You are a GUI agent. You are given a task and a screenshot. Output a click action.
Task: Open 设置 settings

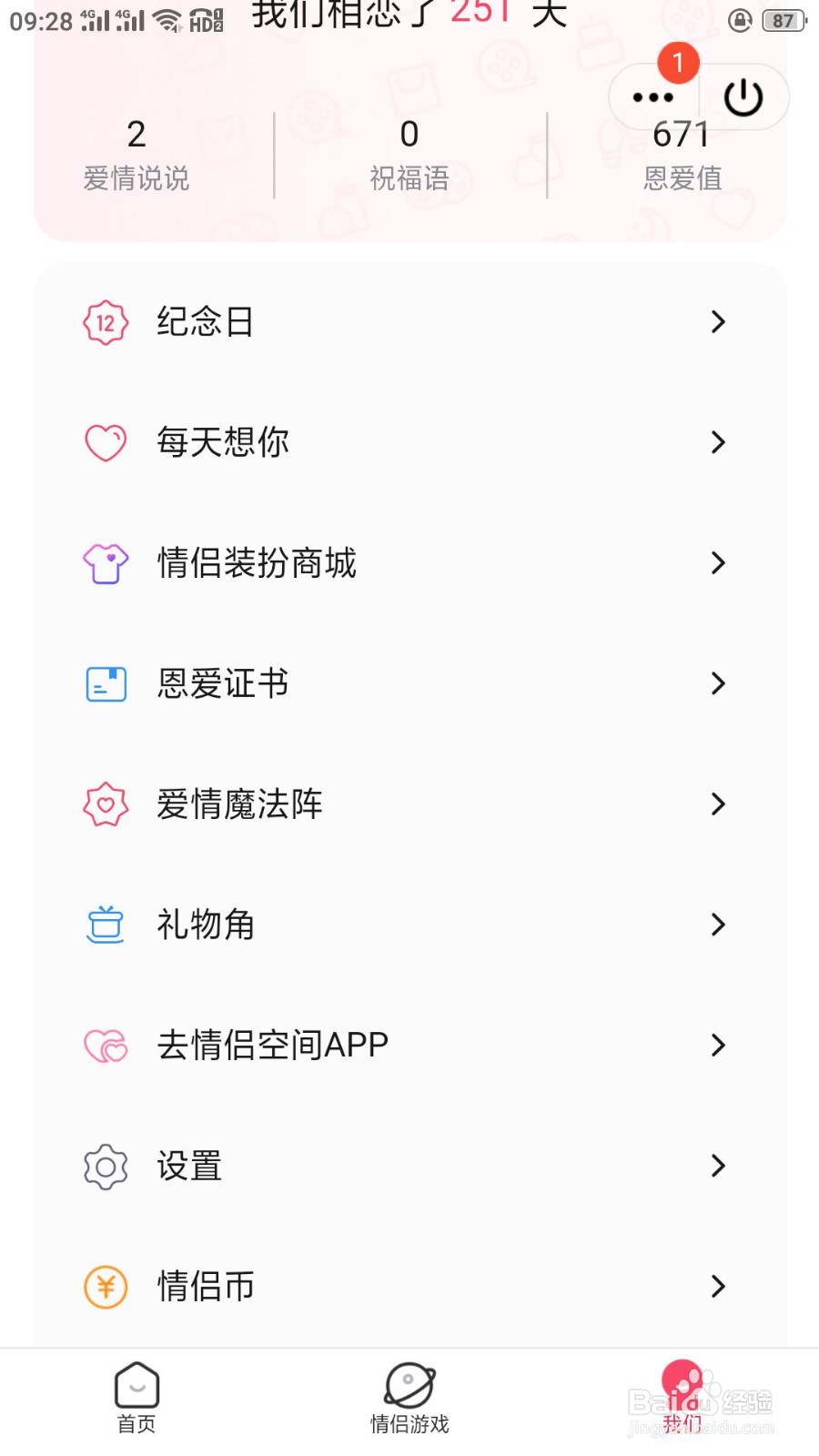tap(409, 1166)
